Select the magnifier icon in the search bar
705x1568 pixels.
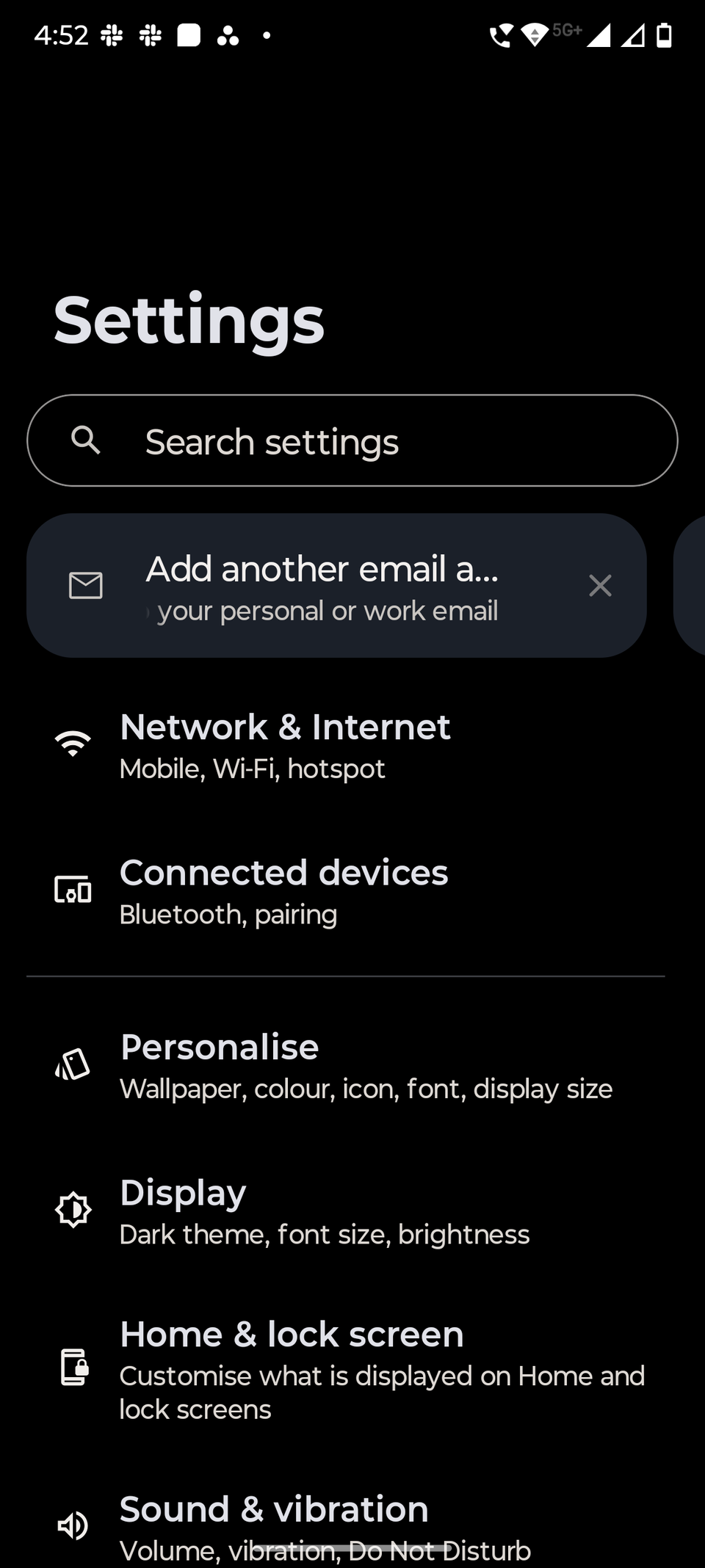point(86,440)
